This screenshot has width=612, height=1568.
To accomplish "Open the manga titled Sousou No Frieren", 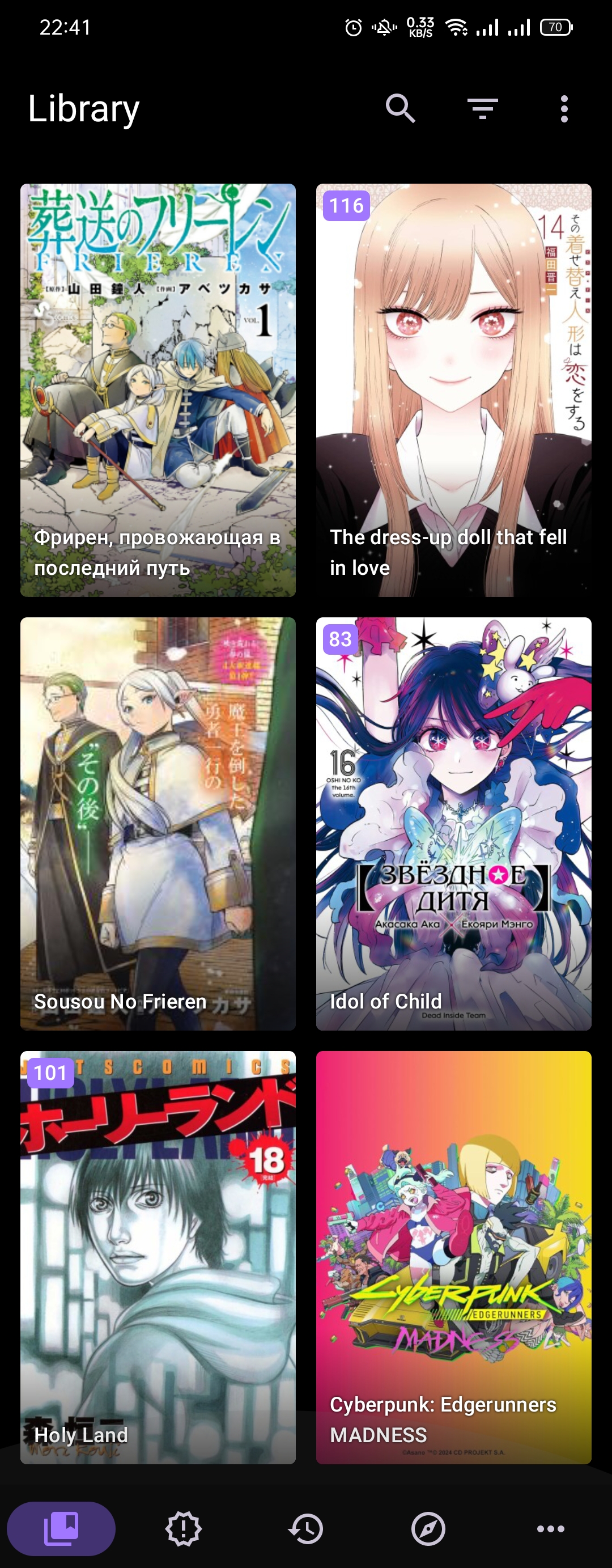I will (x=157, y=822).
